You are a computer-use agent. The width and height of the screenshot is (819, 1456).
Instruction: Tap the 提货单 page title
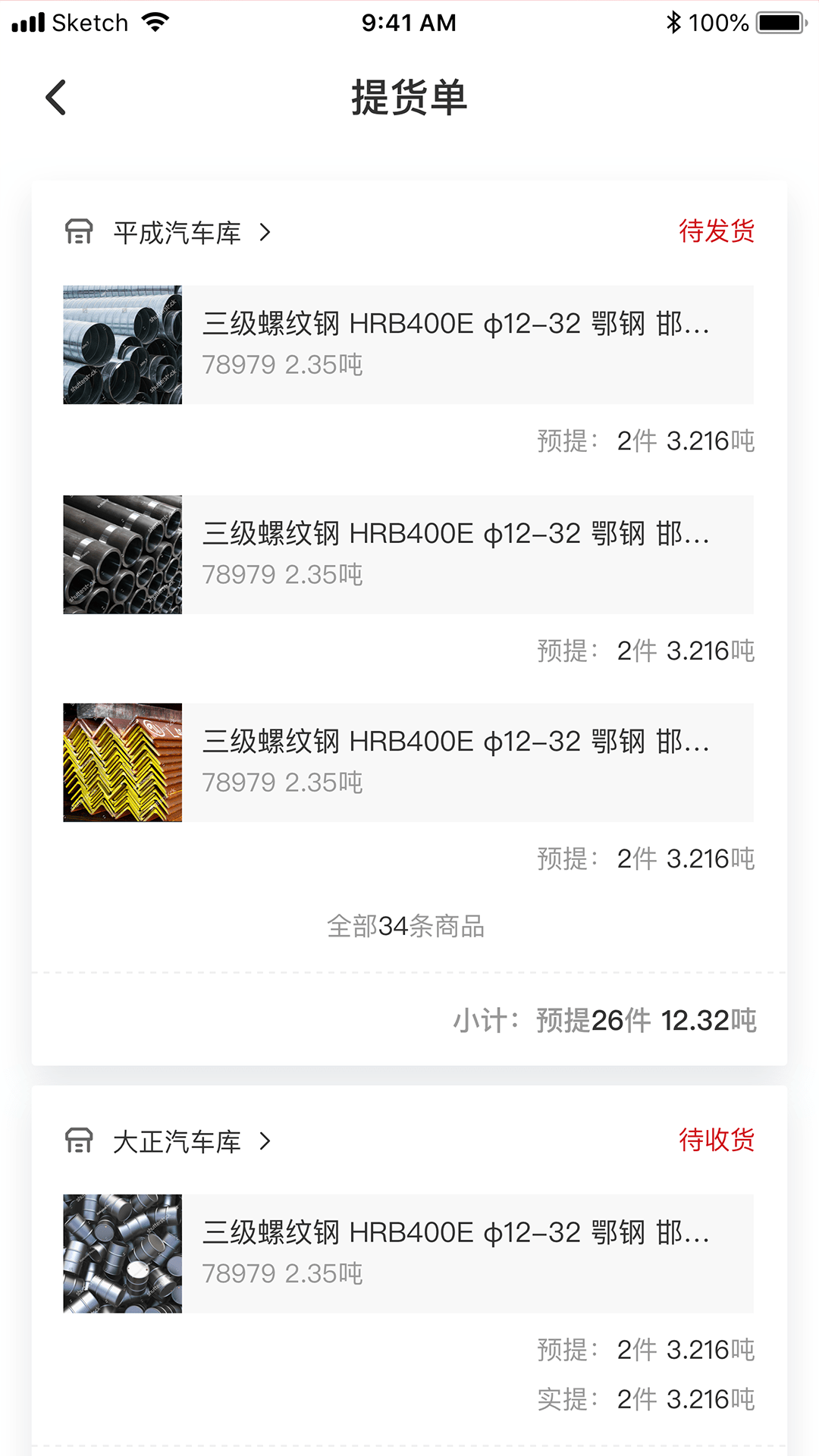click(409, 97)
